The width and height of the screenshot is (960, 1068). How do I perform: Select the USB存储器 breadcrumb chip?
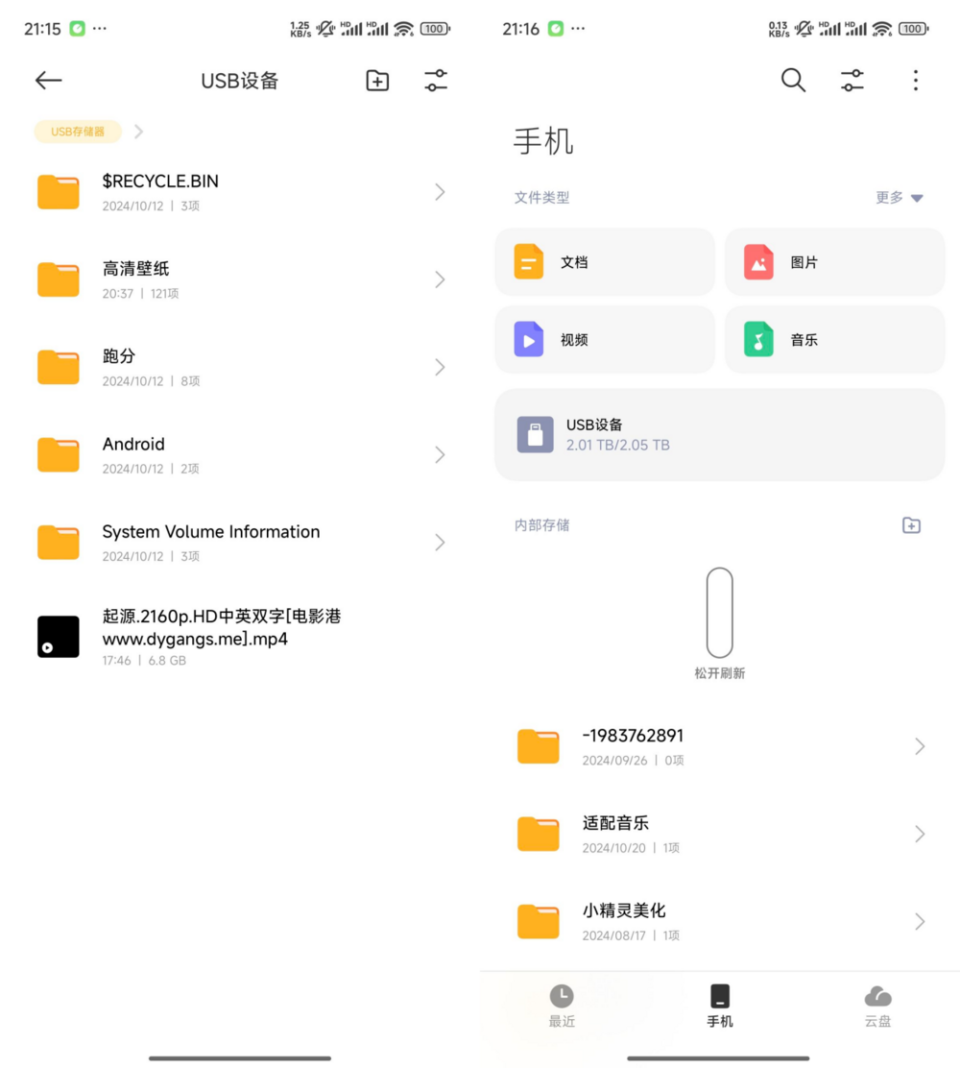point(78,132)
